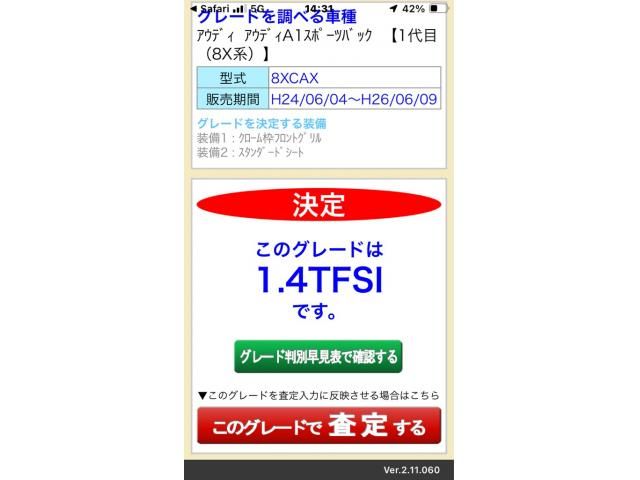Tap the green グレード判別早見表で確認する button
Image resolution: width=640 pixels, height=480 pixels.
point(318,356)
